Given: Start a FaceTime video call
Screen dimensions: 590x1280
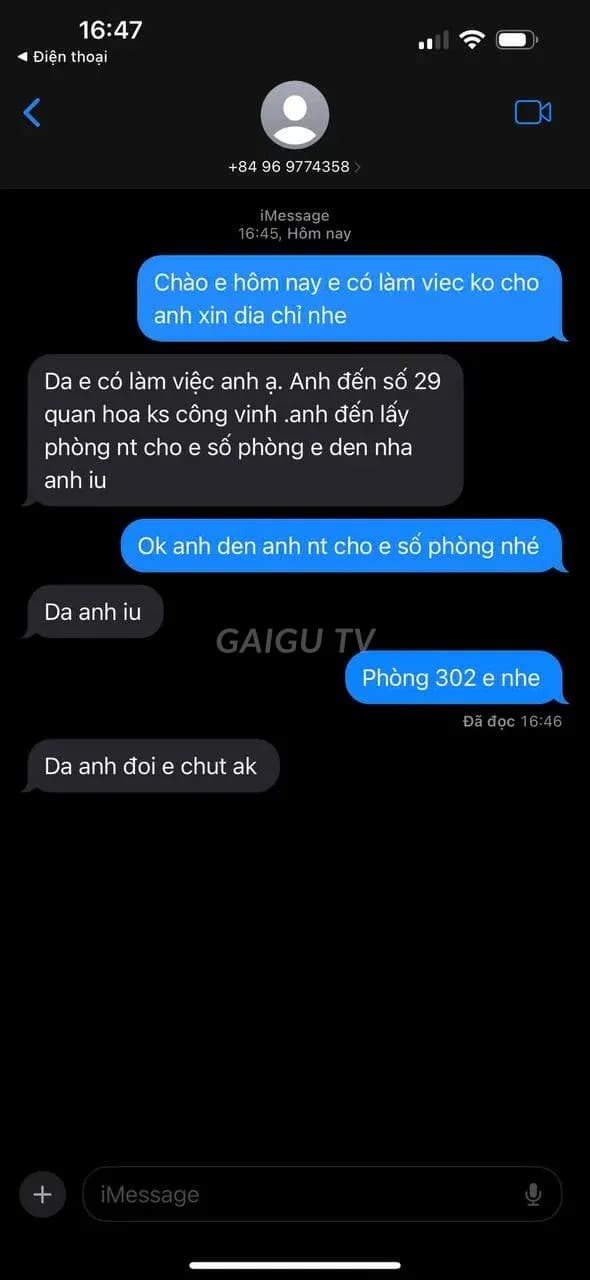Looking at the screenshot, I should point(533,112).
